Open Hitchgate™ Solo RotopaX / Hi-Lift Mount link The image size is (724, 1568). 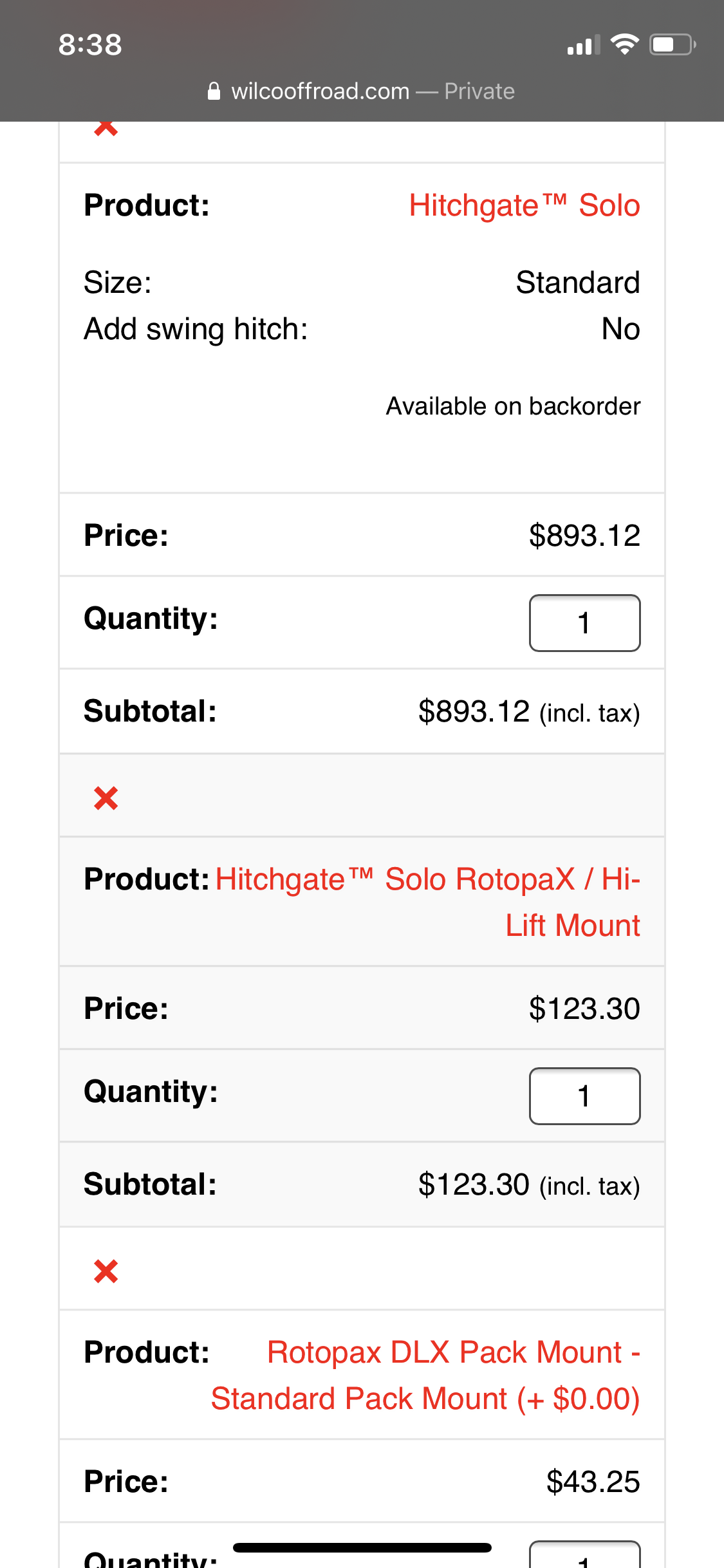(x=428, y=902)
